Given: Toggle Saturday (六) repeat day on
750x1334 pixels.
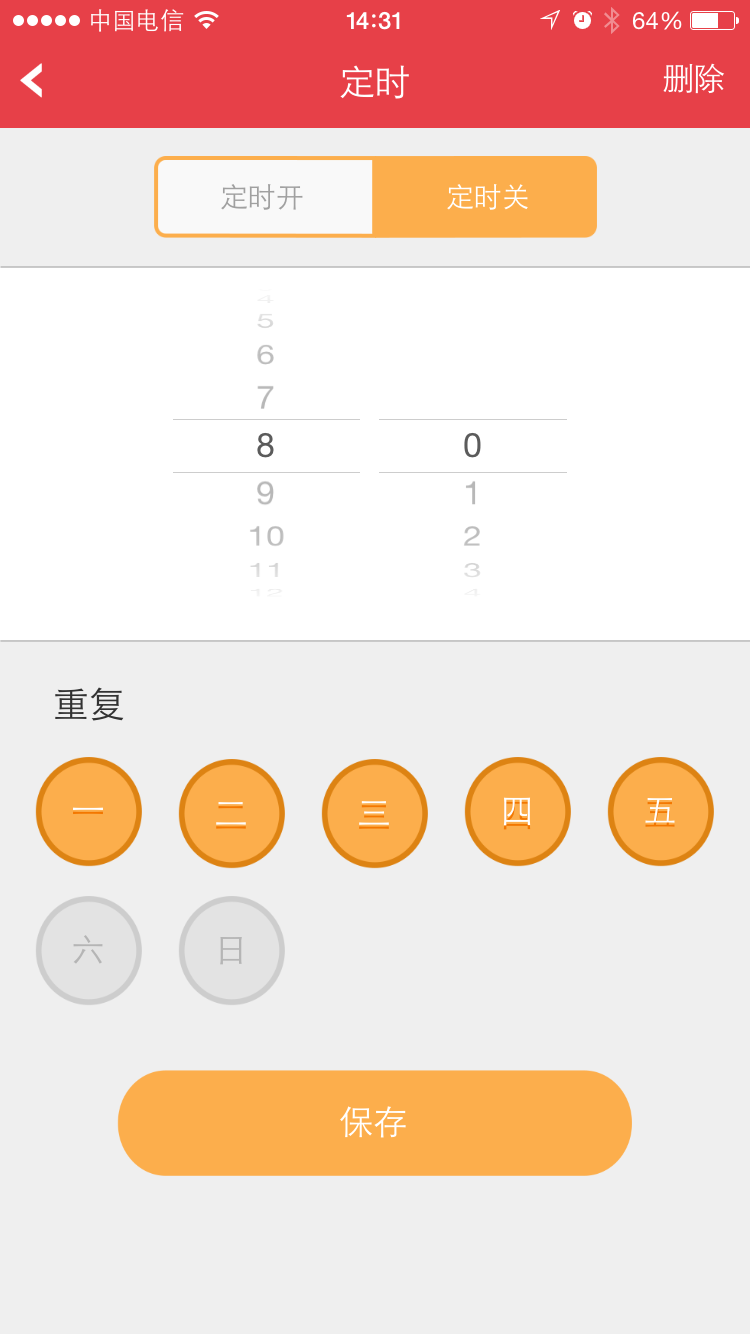Looking at the screenshot, I should point(89,950).
